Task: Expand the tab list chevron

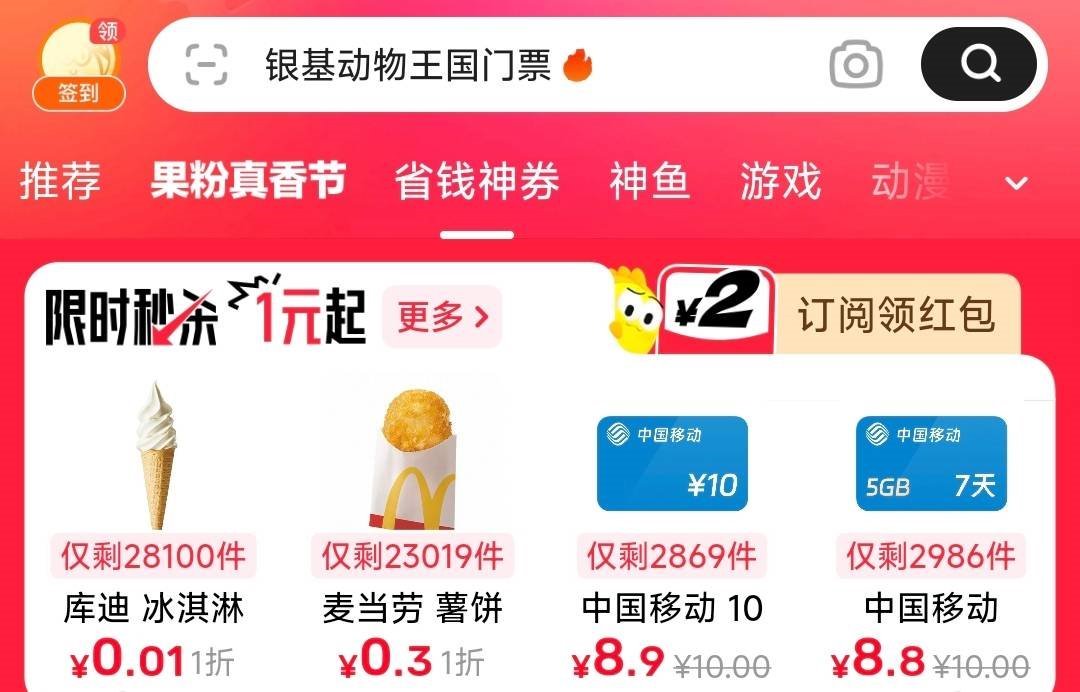Action: (x=1017, y=183)
